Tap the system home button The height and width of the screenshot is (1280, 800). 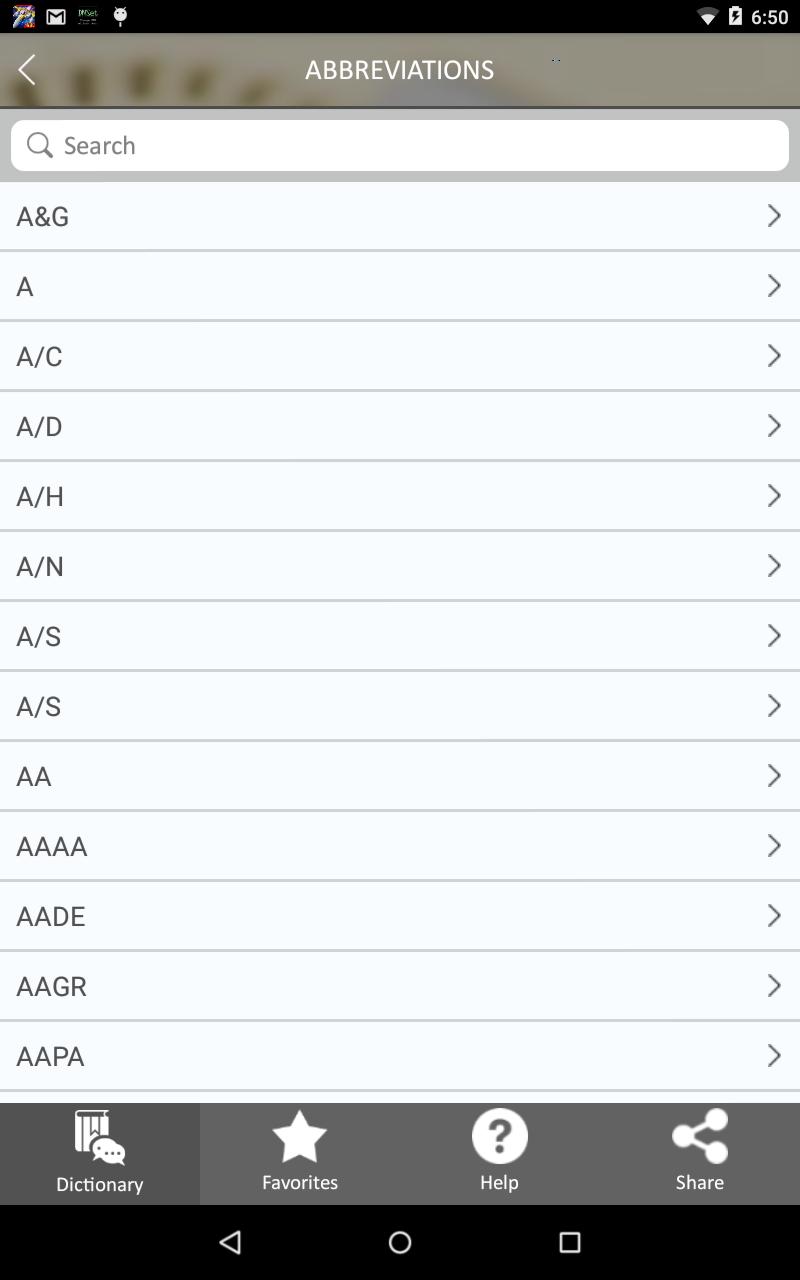click(400, 1242)
